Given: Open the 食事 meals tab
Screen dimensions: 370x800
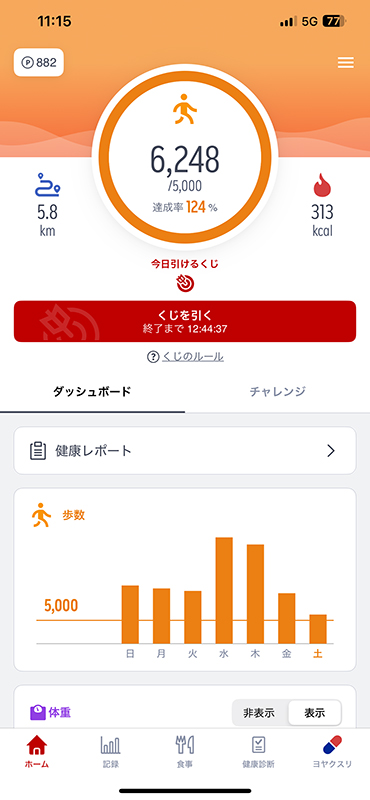Looking at the screenshot, I should [185, 752].
